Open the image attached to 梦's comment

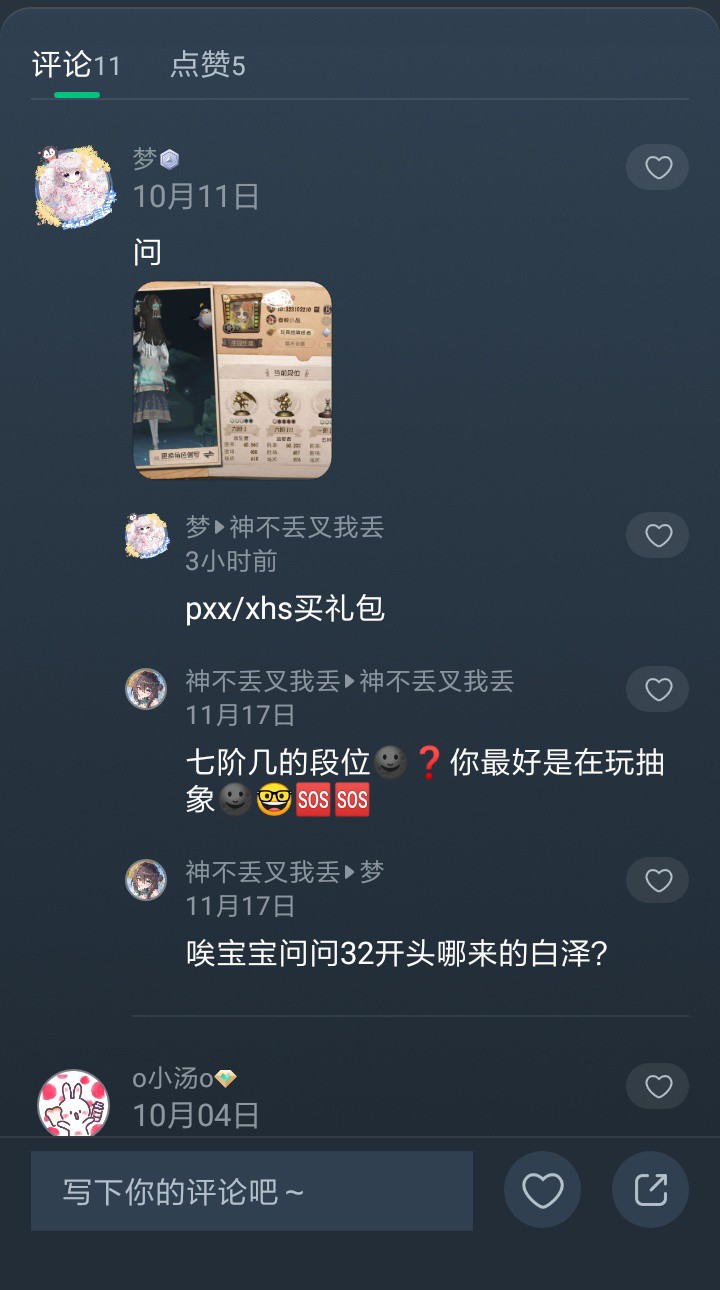[x=232, y=380]
